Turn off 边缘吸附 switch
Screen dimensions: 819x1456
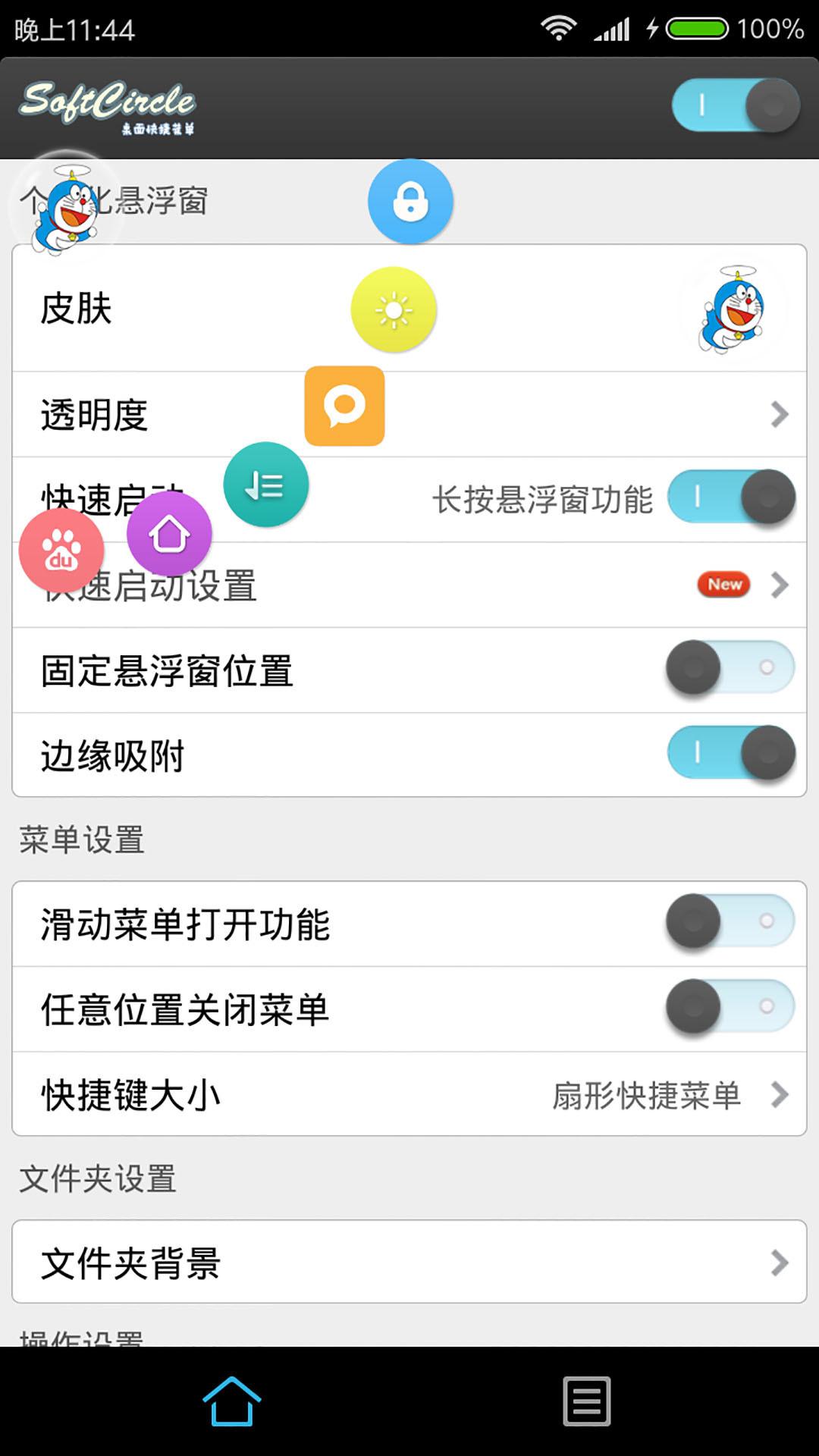click(x=731, y=753)
